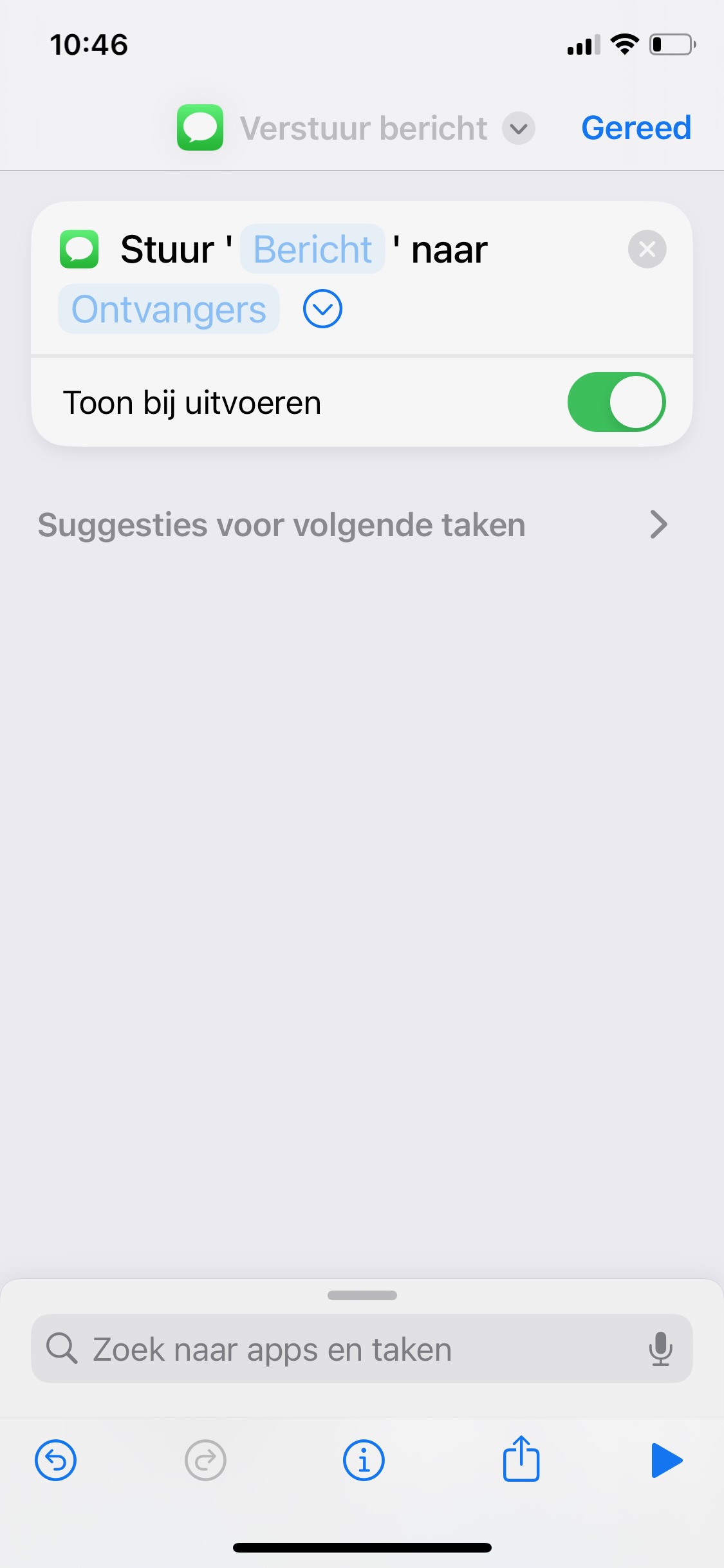This screenshot has height=1568, width=724.
Task: Tap Gereed to finish the shortcut
Action: (x=636, y=127)
